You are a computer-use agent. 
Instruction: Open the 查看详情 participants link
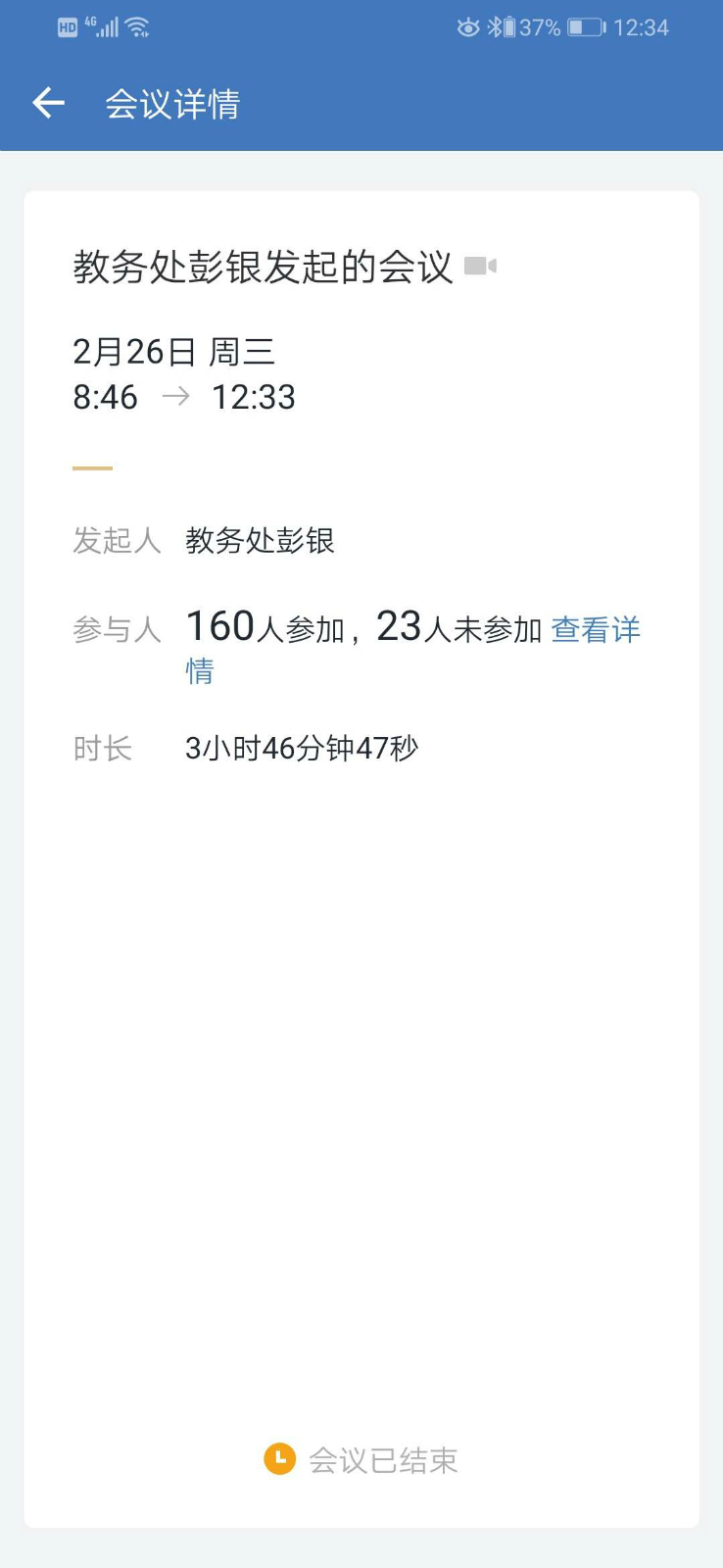click(595, 629)
